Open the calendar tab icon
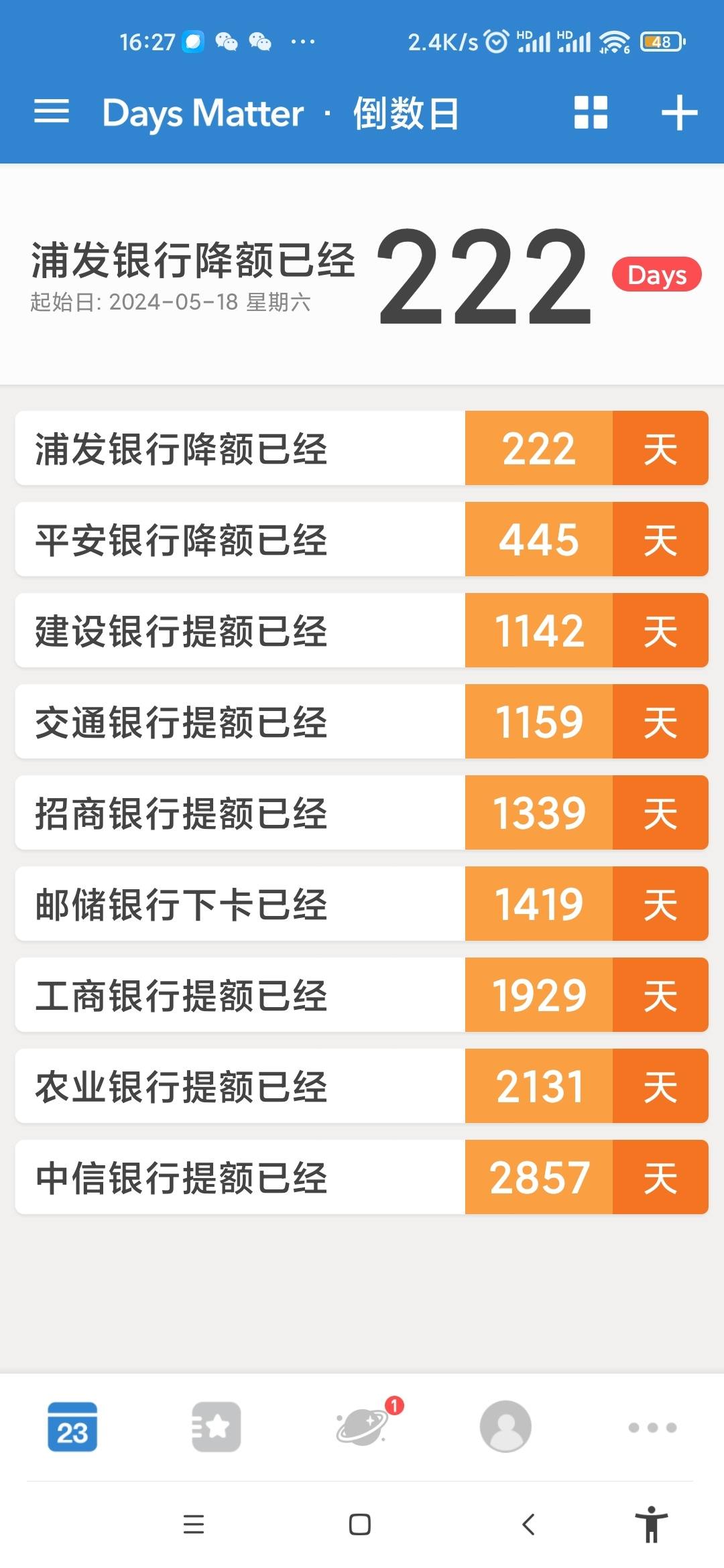The width and height of the screenshot is (724, 1568). click(x=72, y=1426)
